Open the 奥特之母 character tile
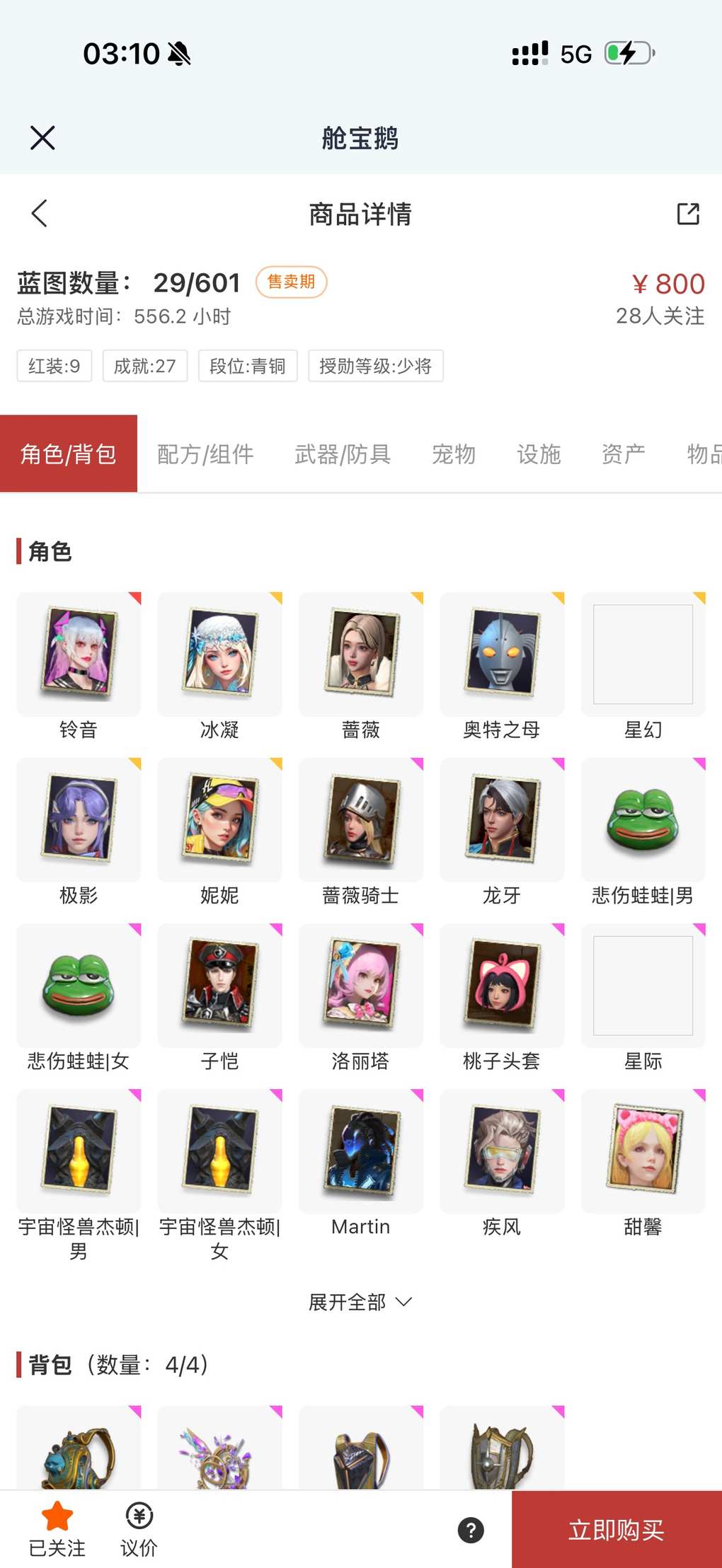722x1568 pixels. 502,655
